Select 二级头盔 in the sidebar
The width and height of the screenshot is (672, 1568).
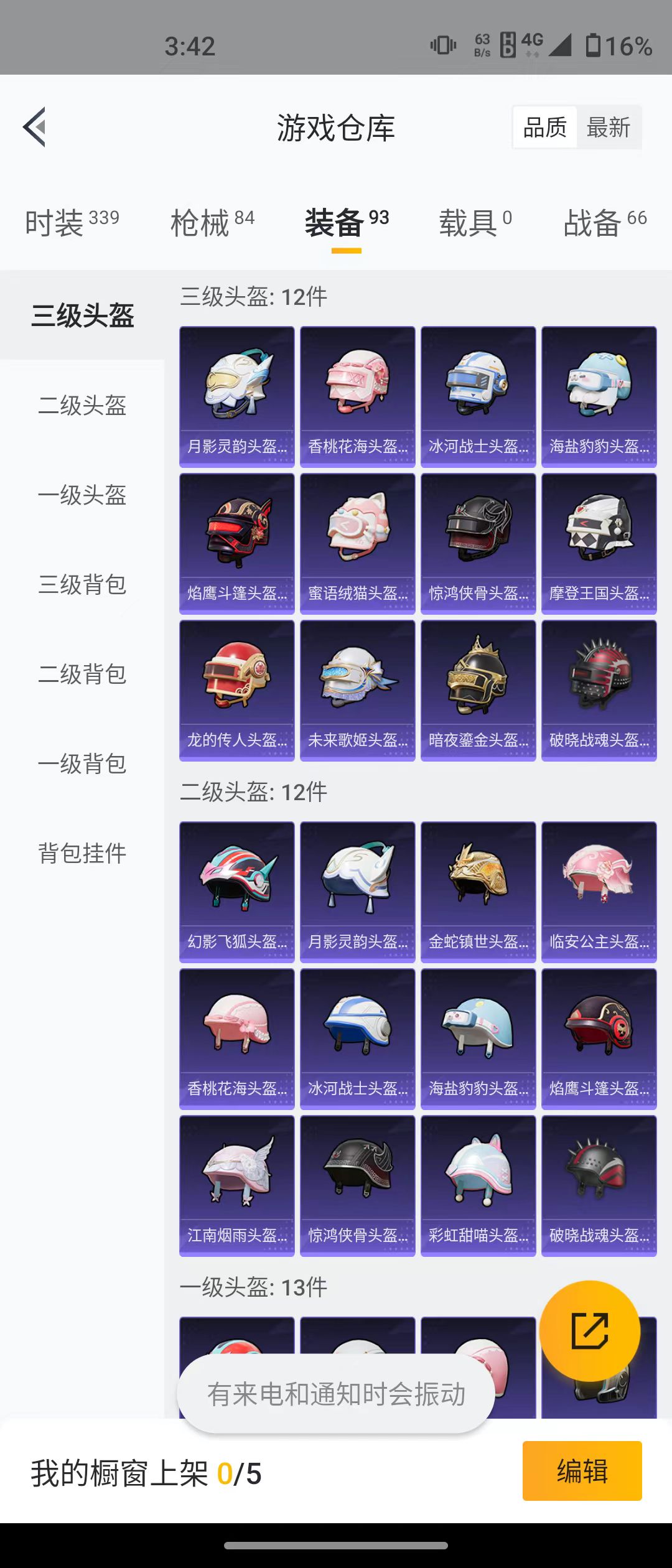click(x=82, y=405)
